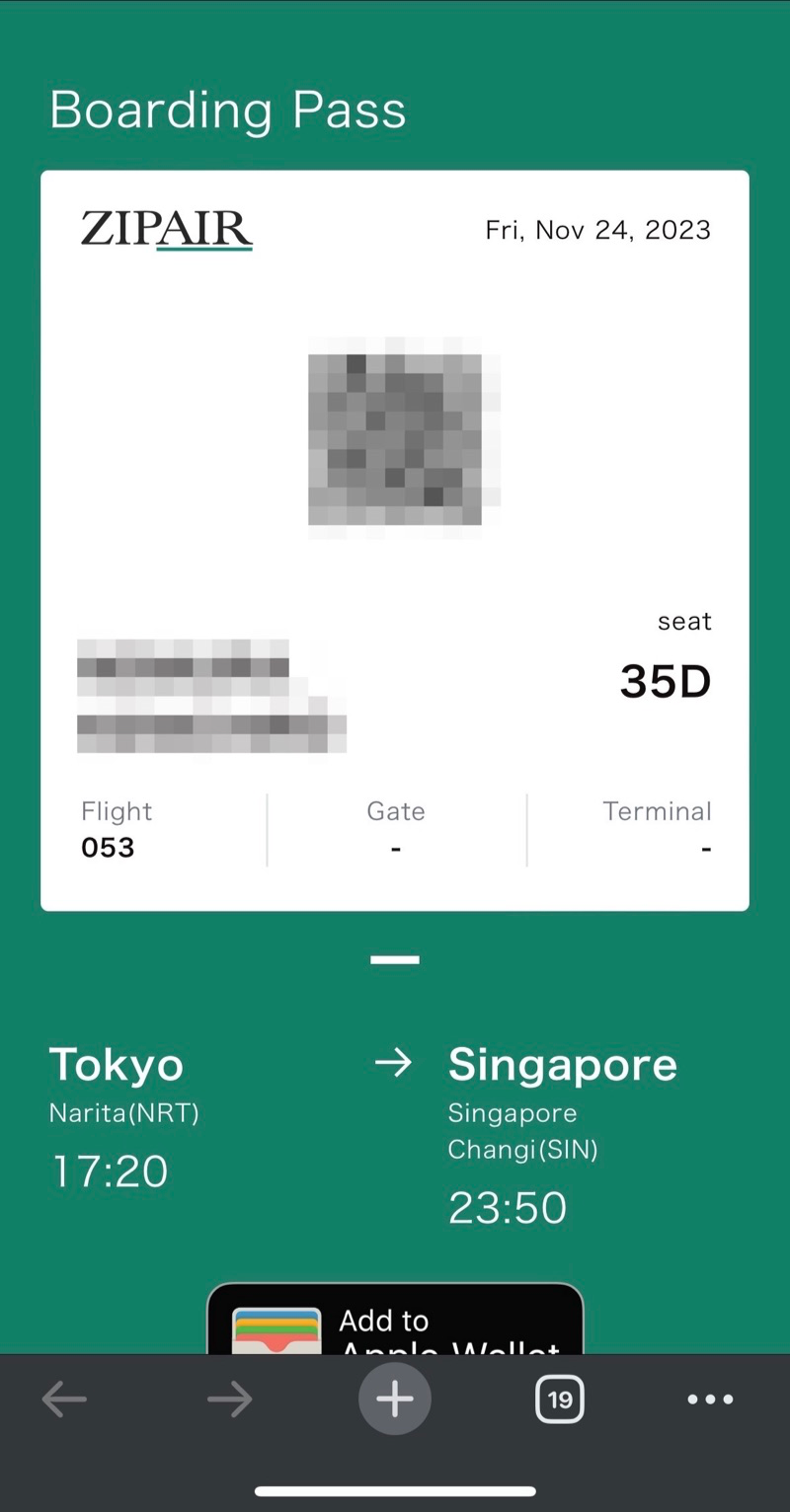Tap the flight date Fri, Nov 24, 2023
This screenshot has height=1512, width=790.
[596, 229]
